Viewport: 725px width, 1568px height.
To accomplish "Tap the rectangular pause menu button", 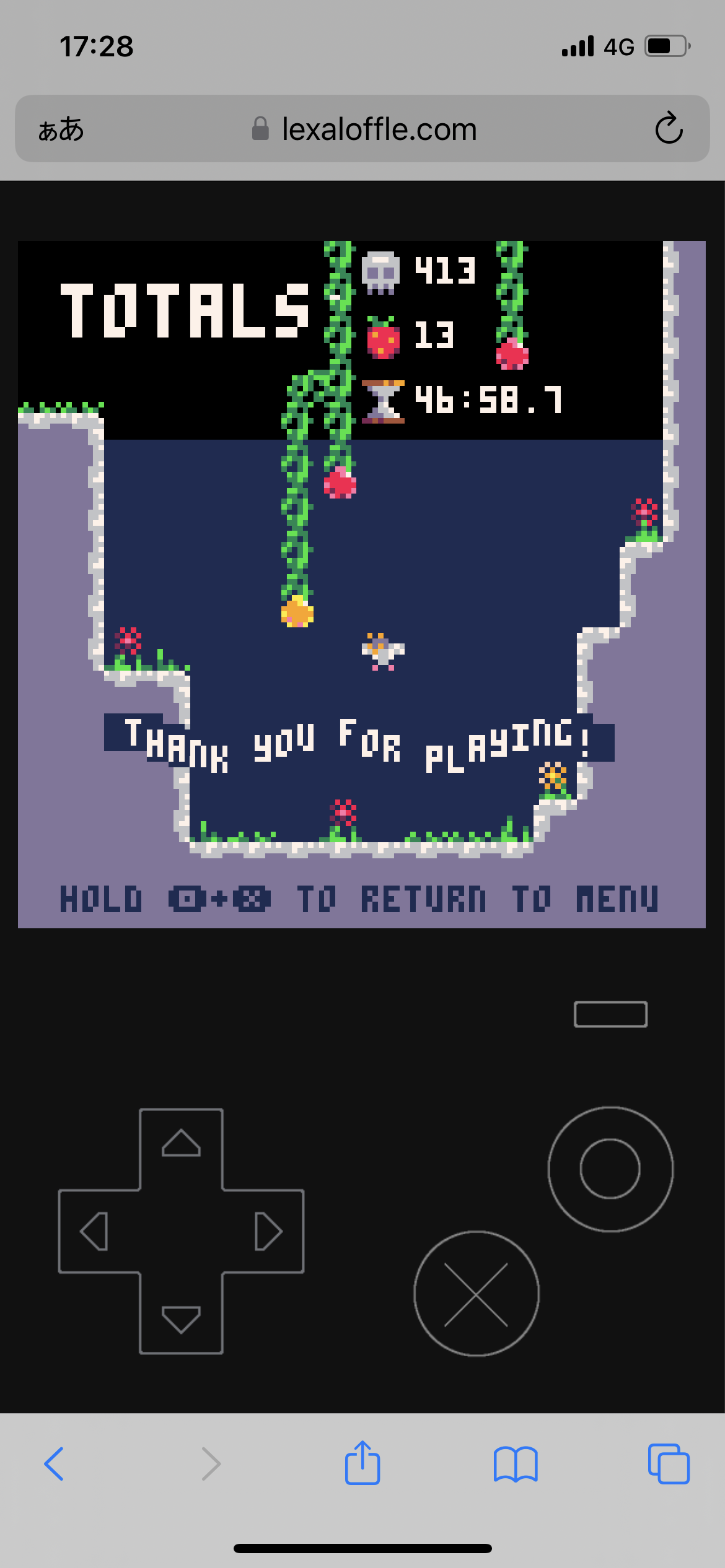I will coord(610,1014).
